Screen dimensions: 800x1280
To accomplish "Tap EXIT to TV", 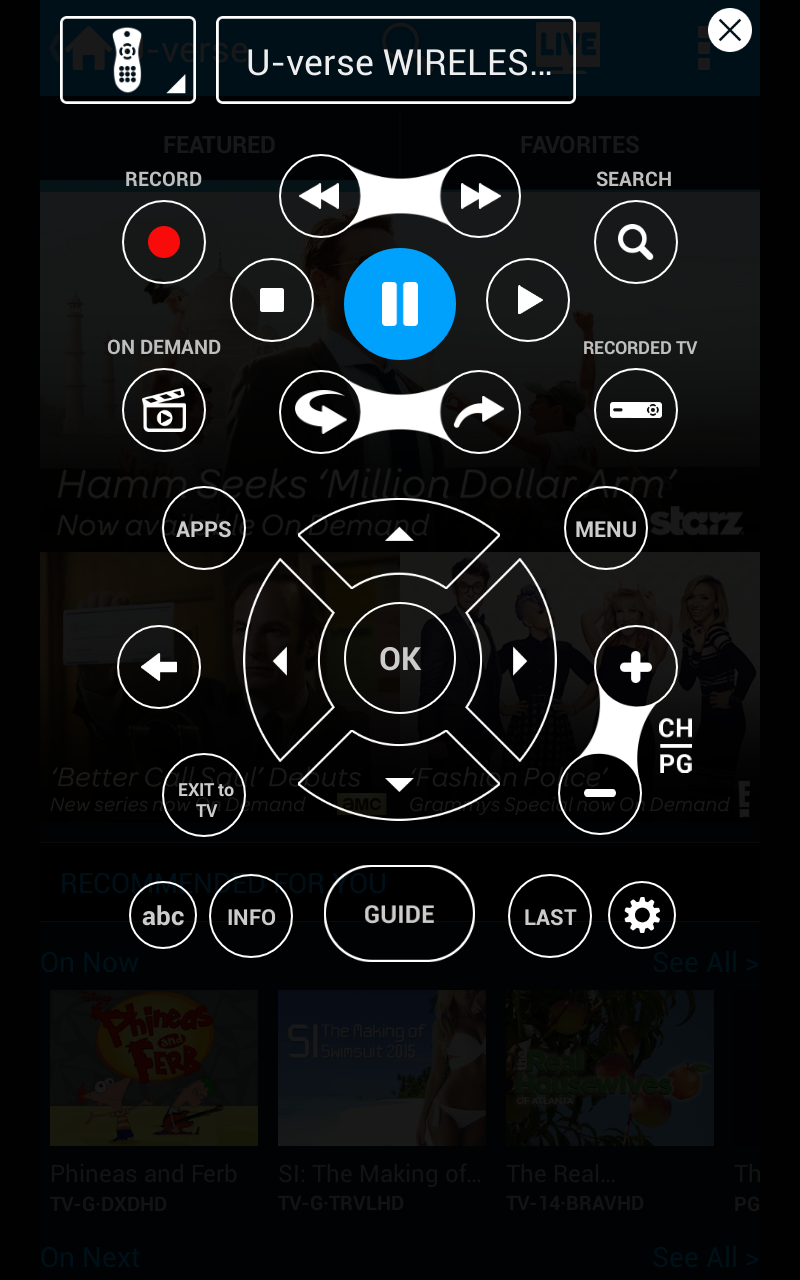I will tap(204, 796).
